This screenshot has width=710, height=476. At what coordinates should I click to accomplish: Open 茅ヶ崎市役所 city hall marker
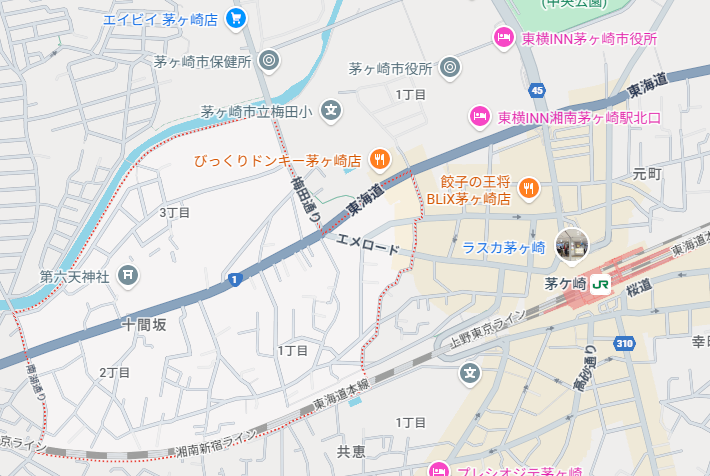[450, 68]
